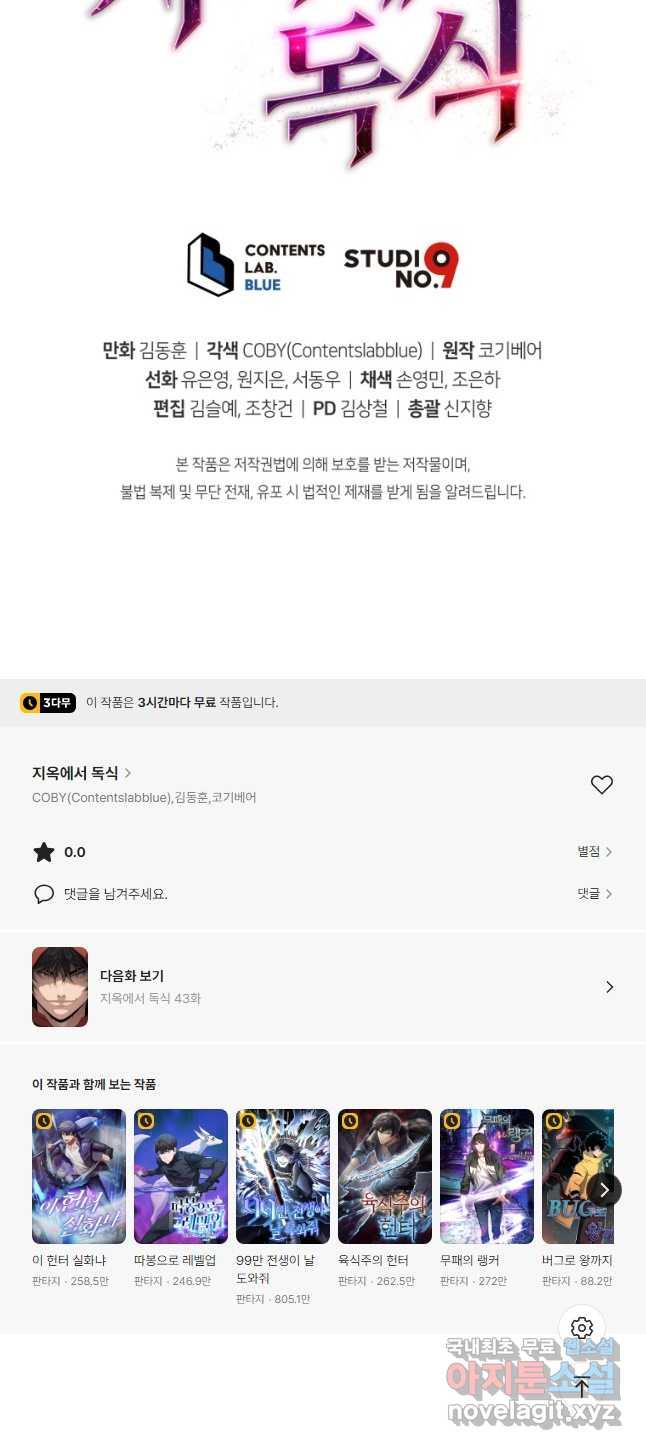Open the 99만 전생이 날 도와줘 recommendation
Image resolution: width=646 pixels, height=1450 pixels.
[x=283, y=1176]
